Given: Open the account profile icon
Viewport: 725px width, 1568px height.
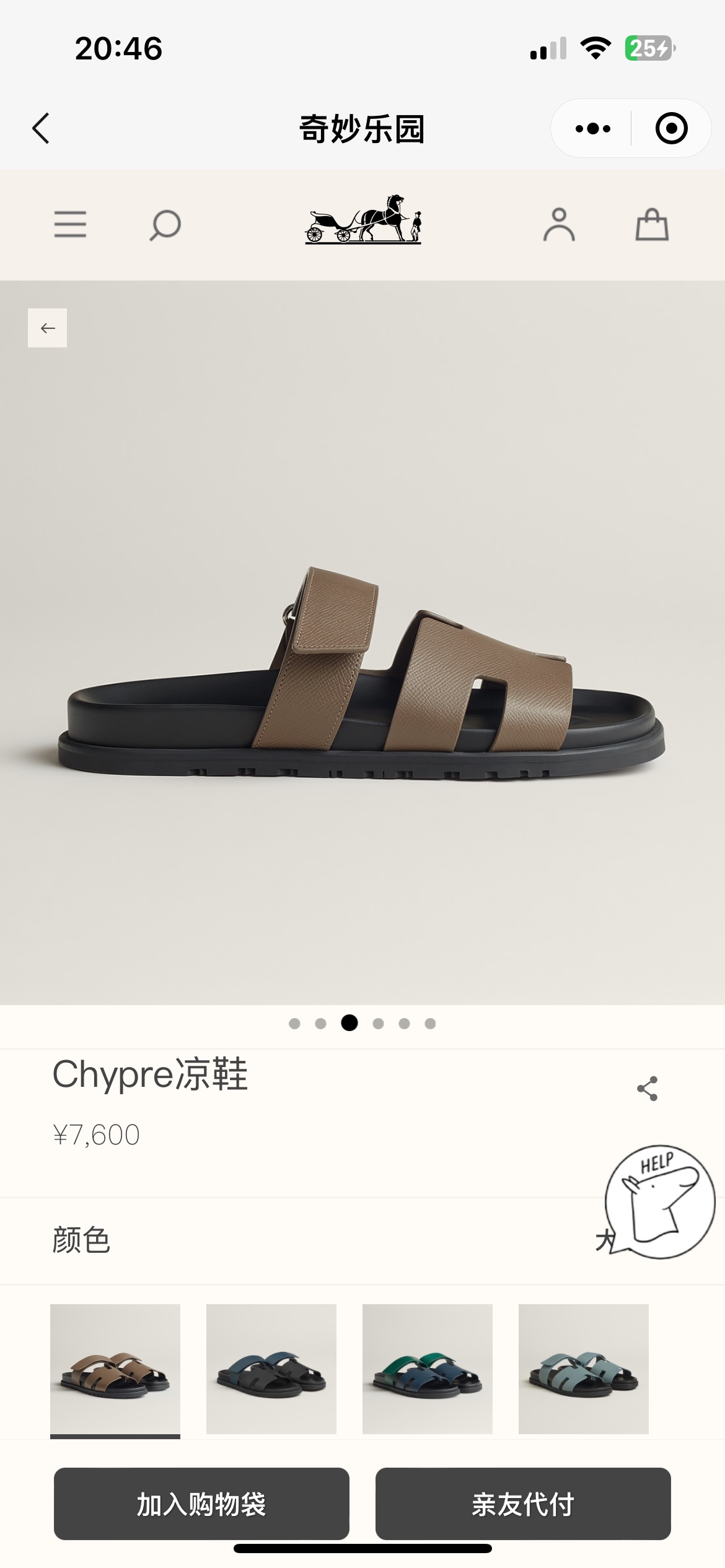Looking at the screenshot, I should click(x=559, y=224).
